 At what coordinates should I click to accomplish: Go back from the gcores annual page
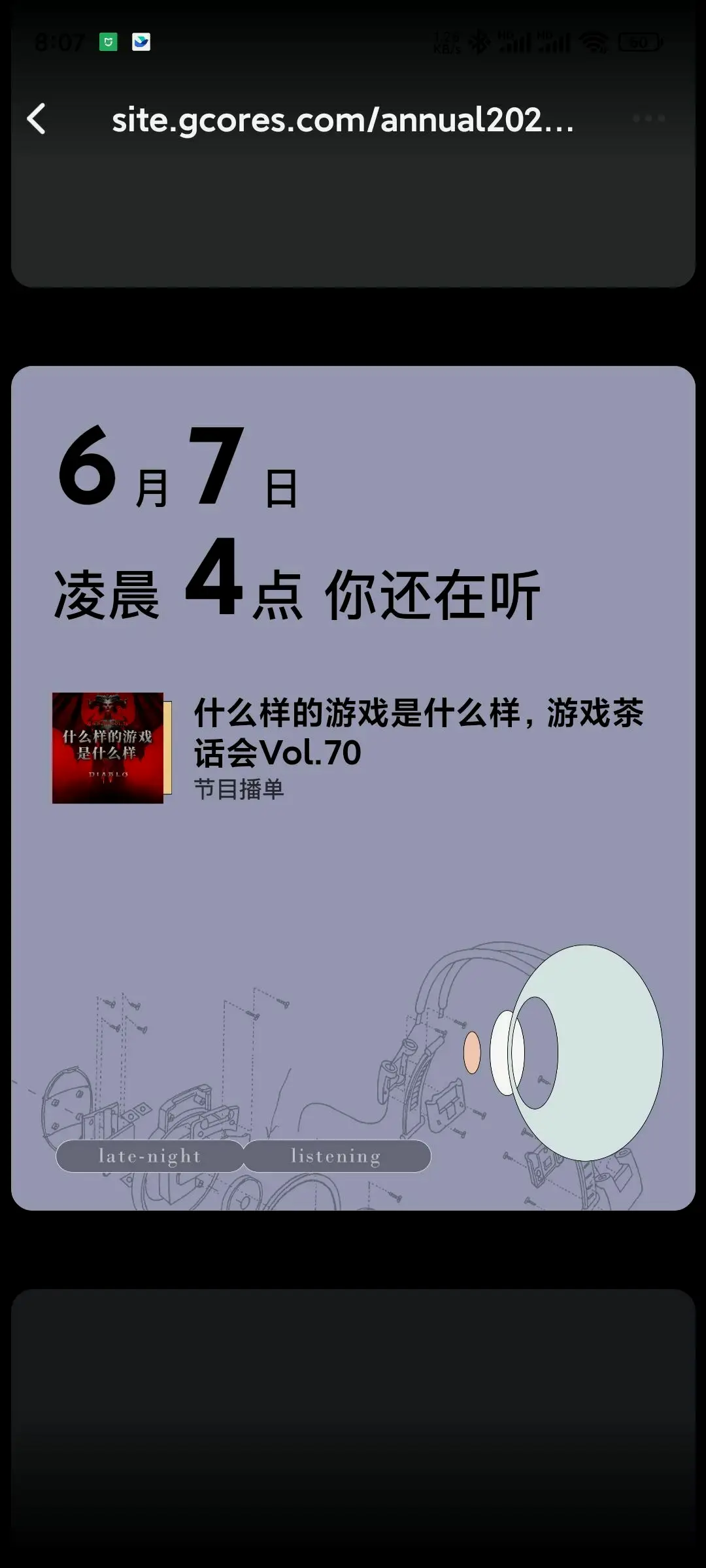tap(37, 119)
